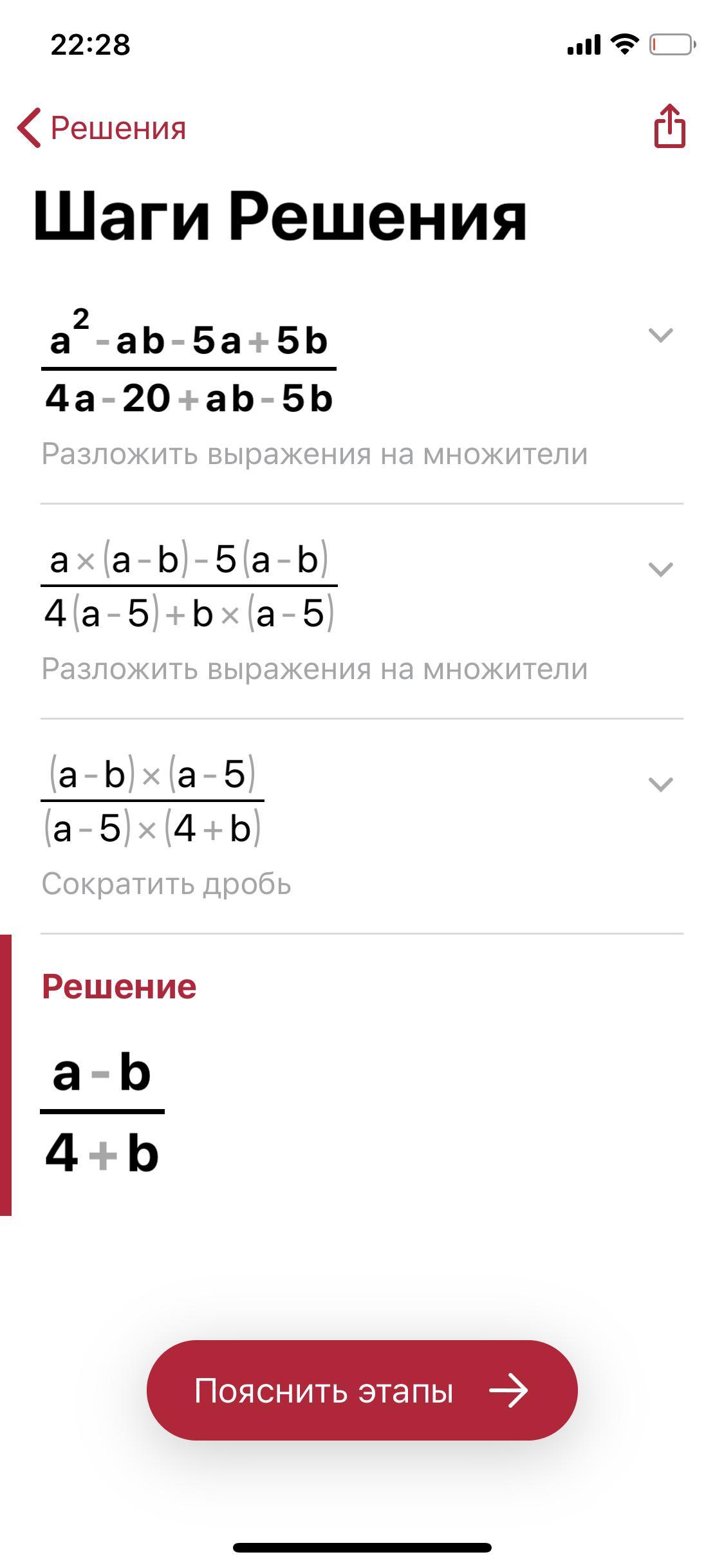The width and height of the screenshot is (724, 1568).
Task: Tap Пояснить этапы button
Action: (x=362, y=1390)
